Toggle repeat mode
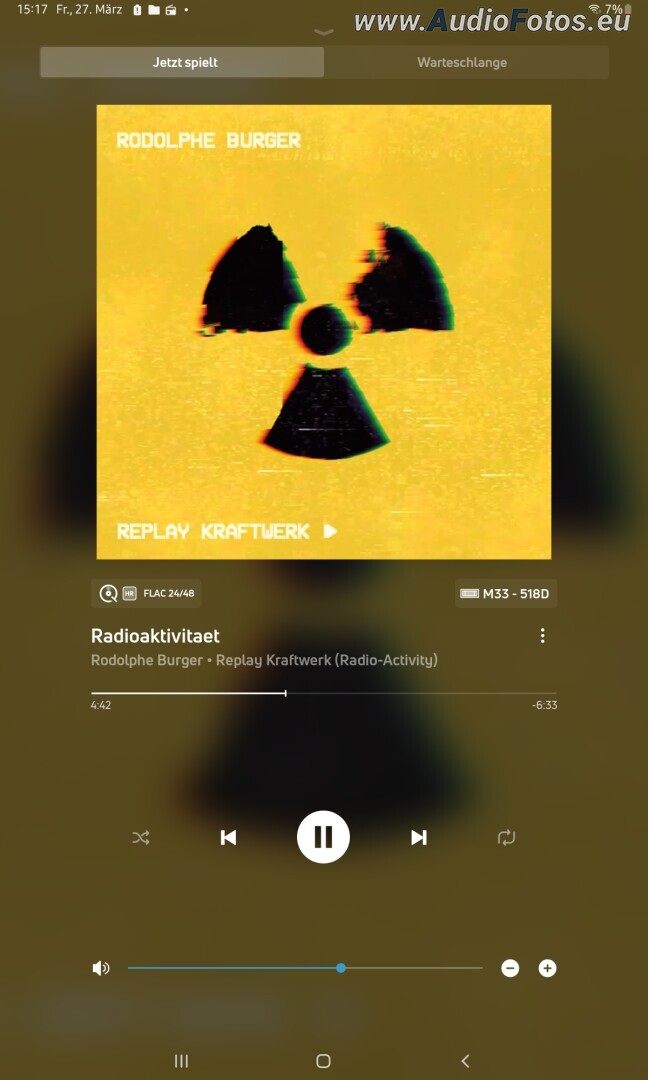 point(506,838)
